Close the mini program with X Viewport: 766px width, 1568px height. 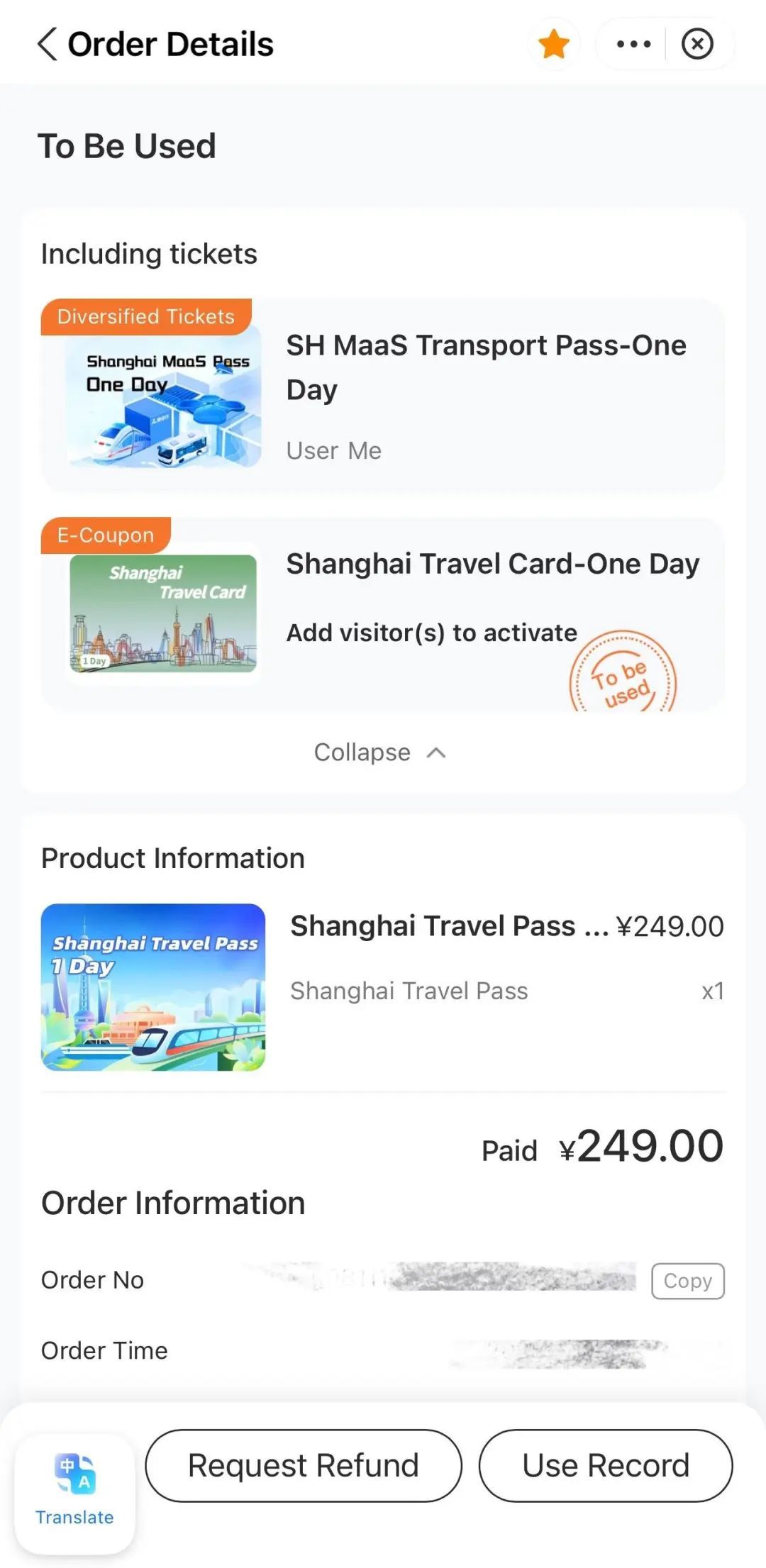tap(697, 44)
